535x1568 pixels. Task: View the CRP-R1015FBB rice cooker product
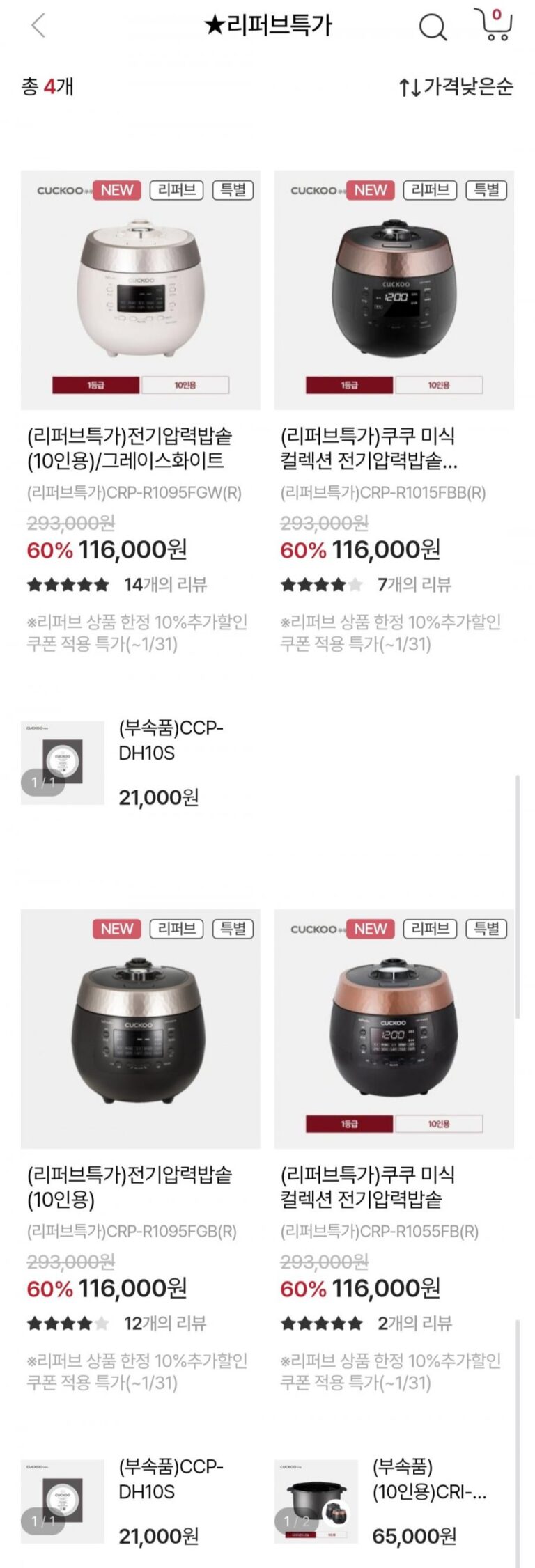click(x=394, y=290)
